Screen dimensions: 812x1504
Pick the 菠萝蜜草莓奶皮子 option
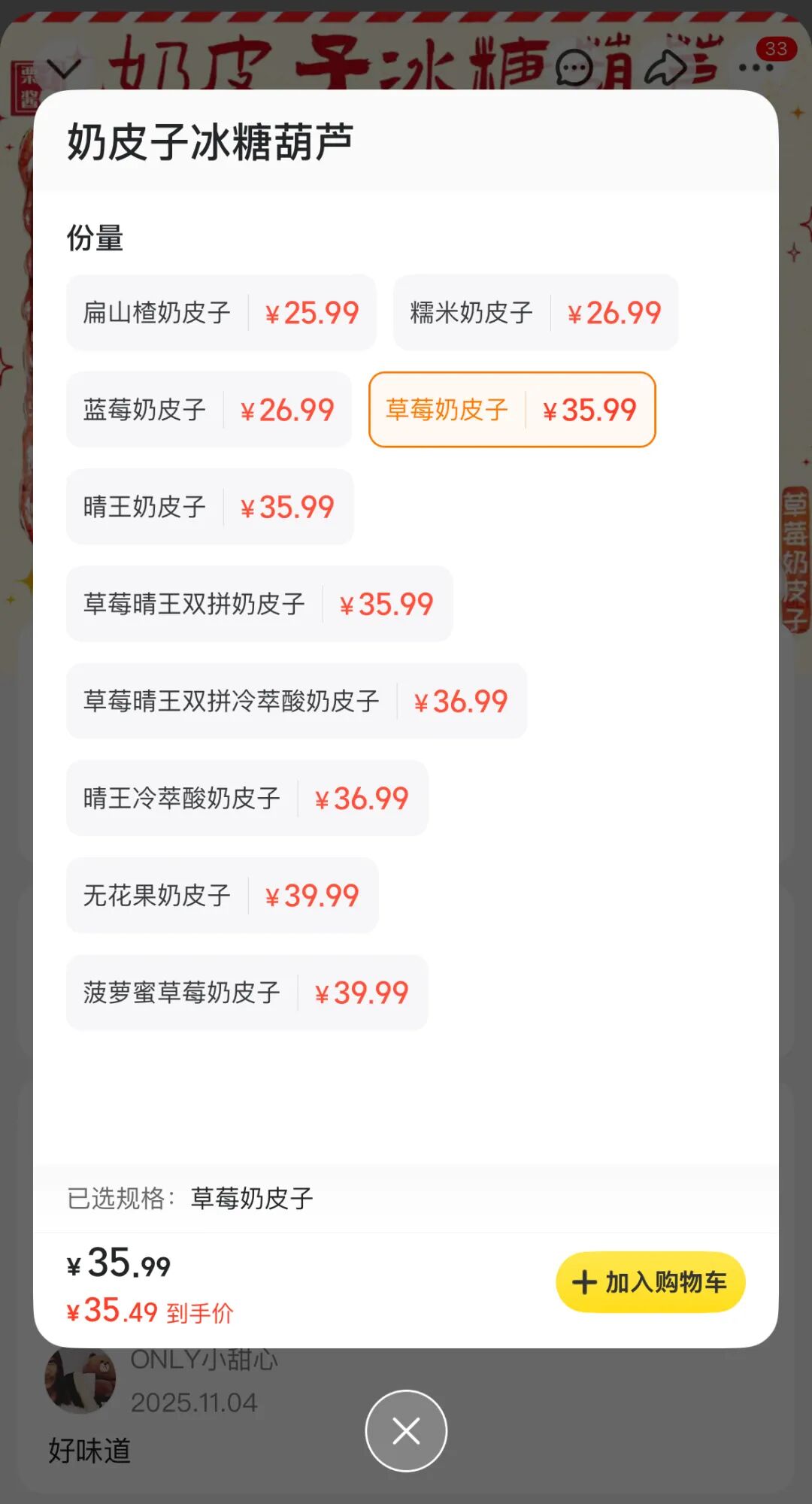(246, 993)
